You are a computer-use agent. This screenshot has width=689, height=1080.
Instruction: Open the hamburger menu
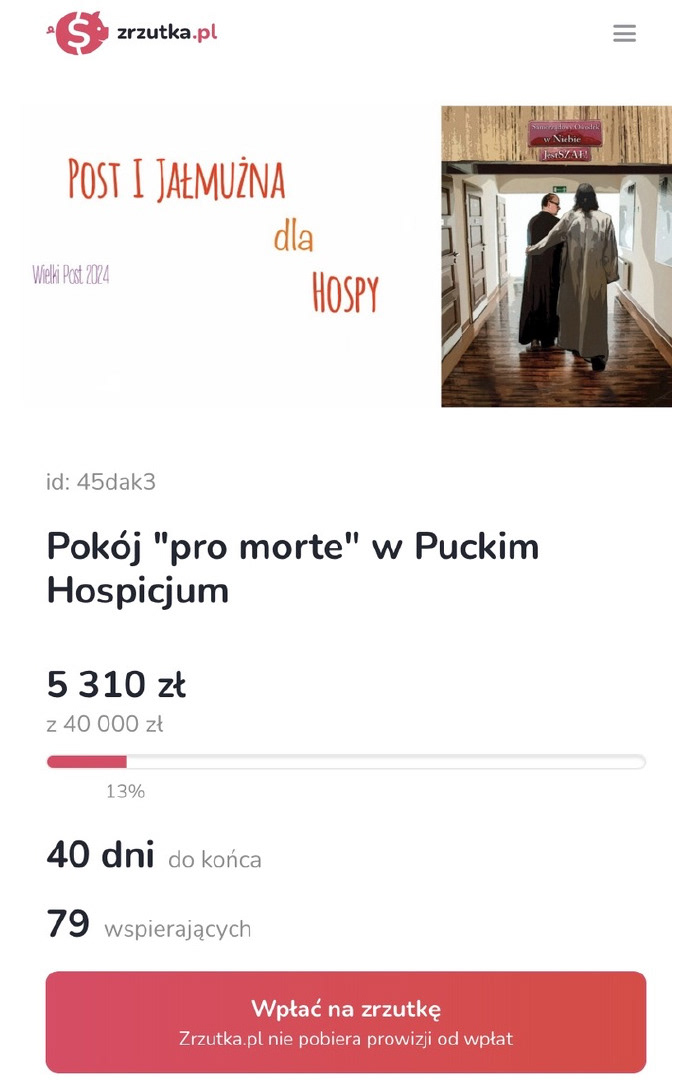[624, 34]
